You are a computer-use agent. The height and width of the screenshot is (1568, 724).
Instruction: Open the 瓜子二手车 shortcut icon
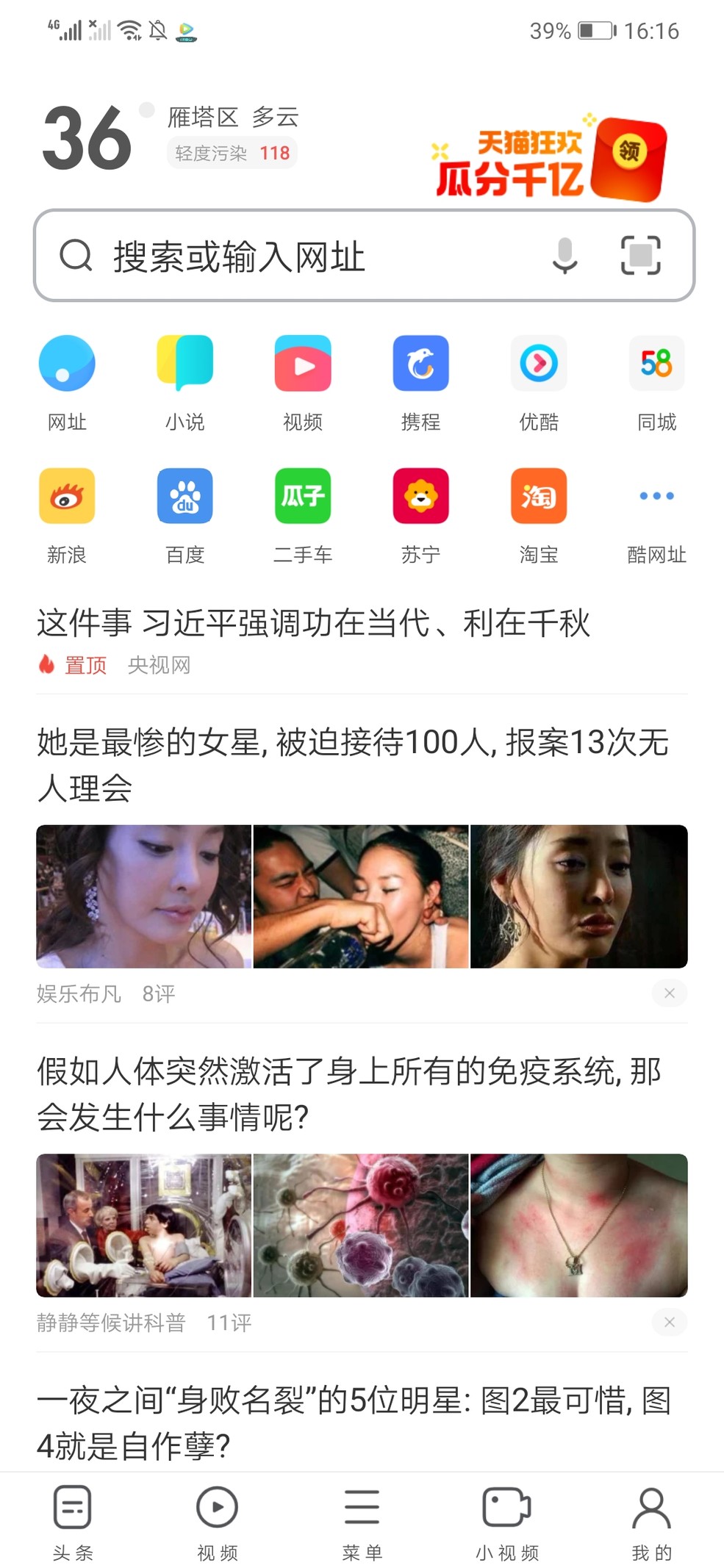[302, 496]
